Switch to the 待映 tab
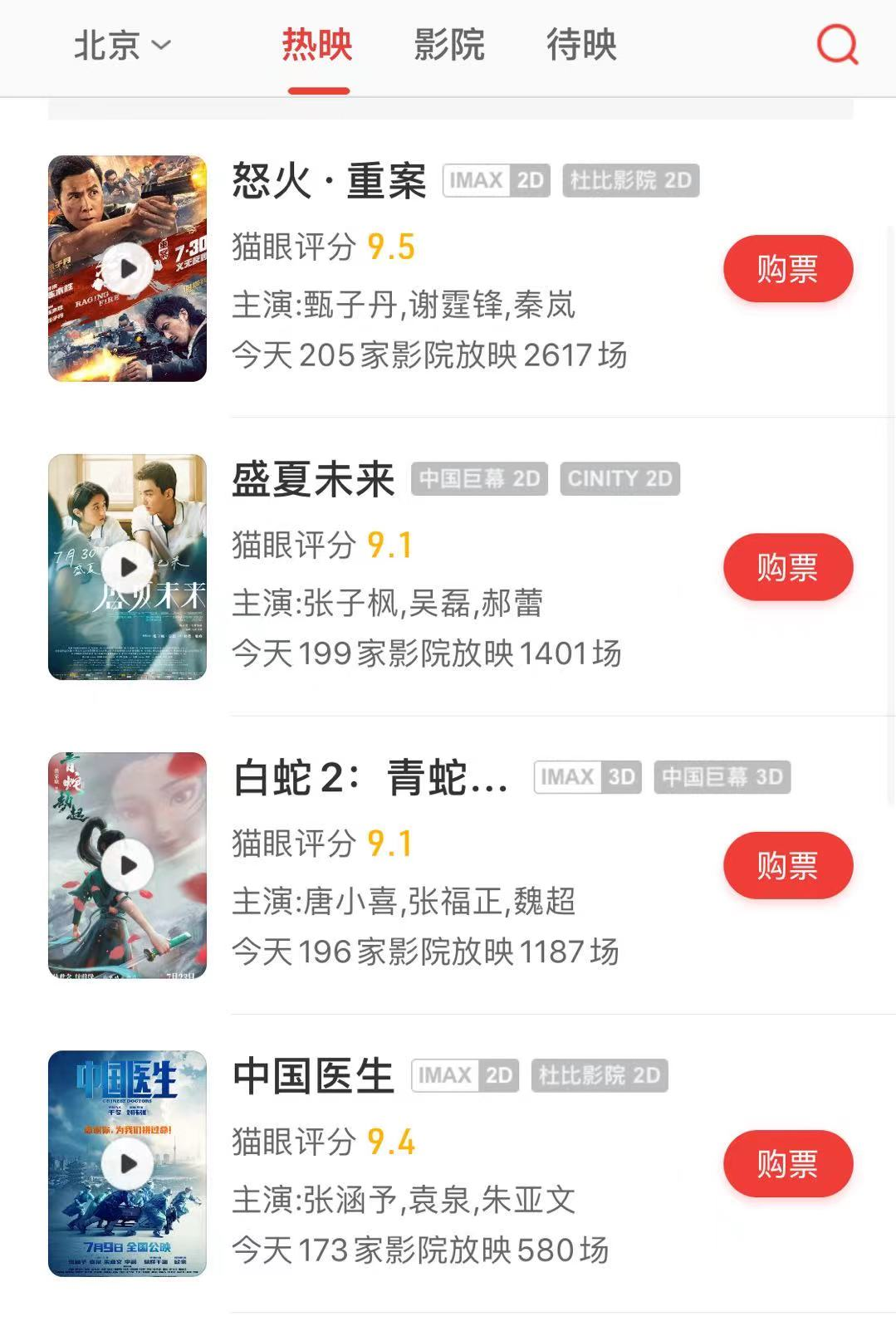The width and height of the screenshot is (896, 1321). 581,45
